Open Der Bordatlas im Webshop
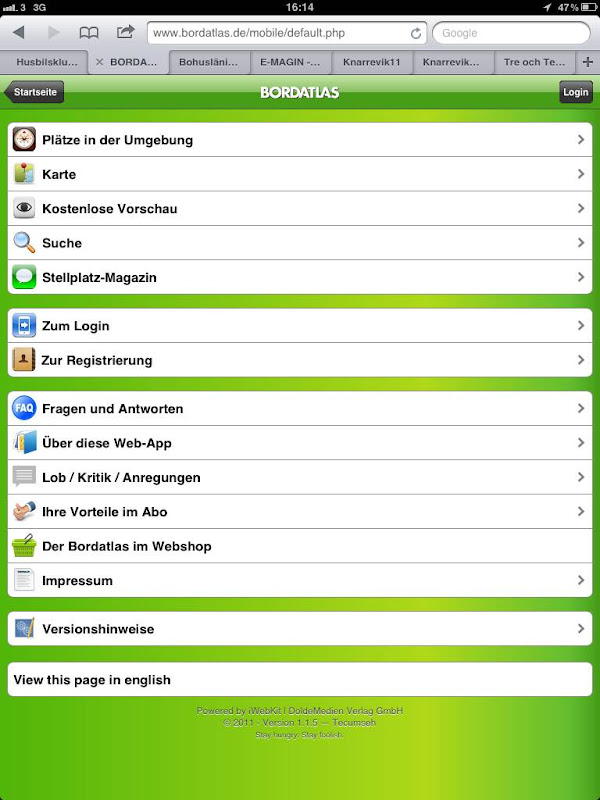 coord(300,546)
